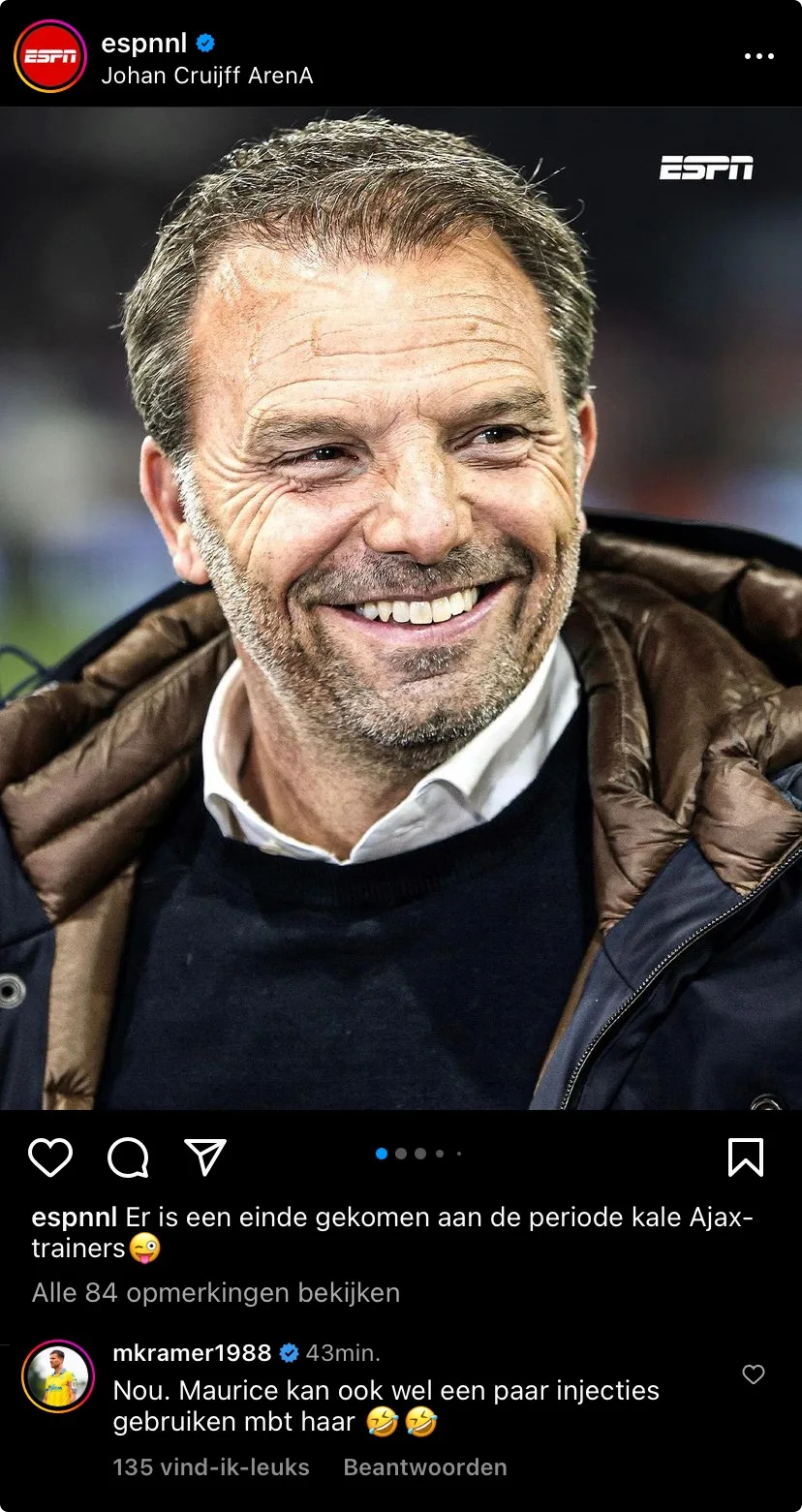Tap Beantwoorden under mkramer1988's comment
Screen dimensions: 802x1512
[x=424, y=1467]
